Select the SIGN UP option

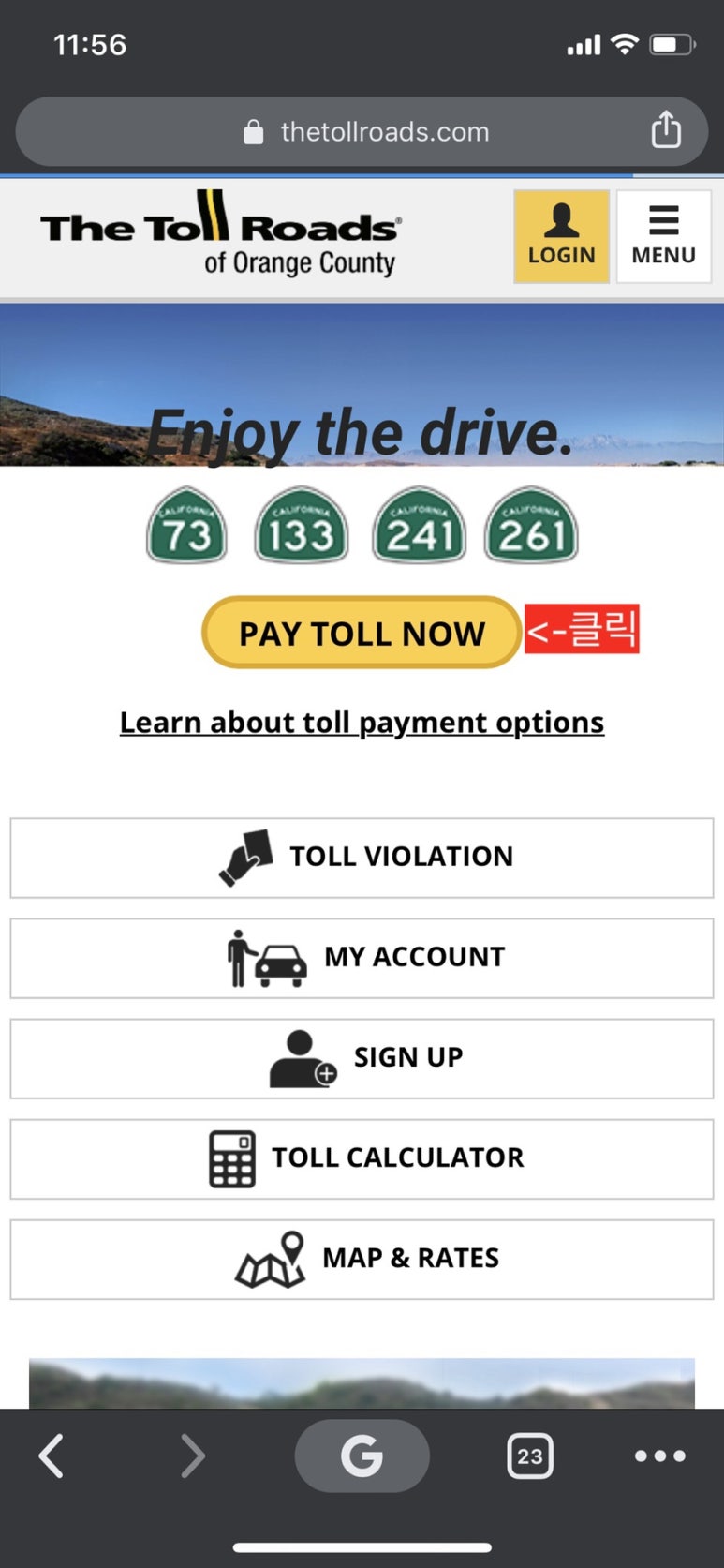pyautogui.click(x=362, y=1057)
